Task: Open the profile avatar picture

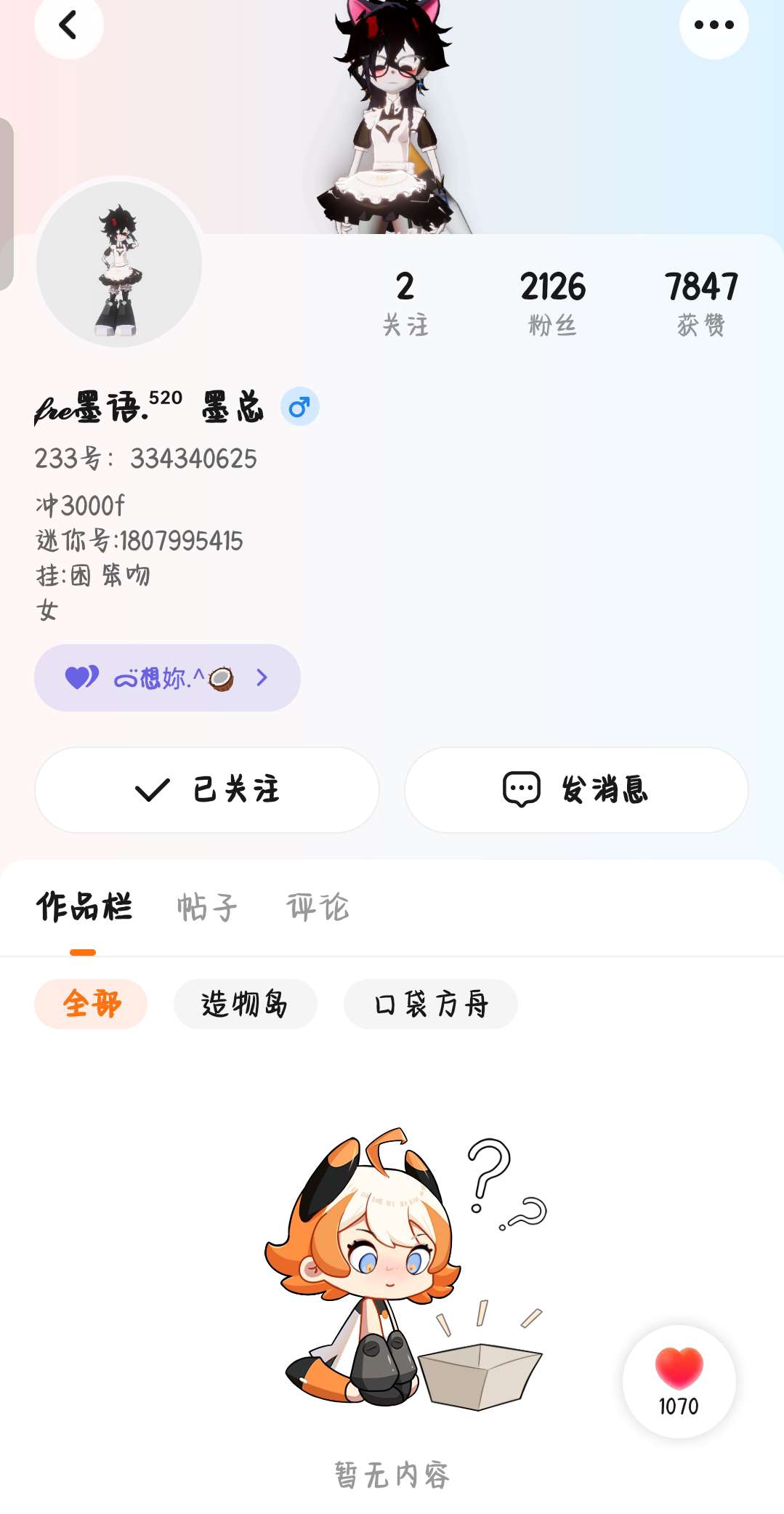Action: 119,265
